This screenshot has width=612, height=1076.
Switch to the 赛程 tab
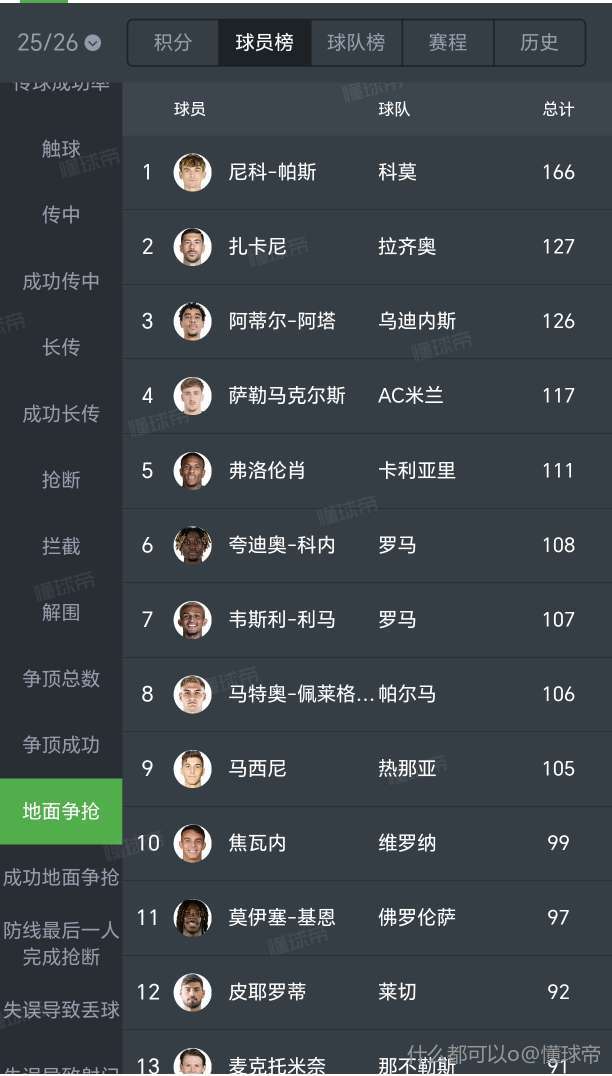click(447, 42)
